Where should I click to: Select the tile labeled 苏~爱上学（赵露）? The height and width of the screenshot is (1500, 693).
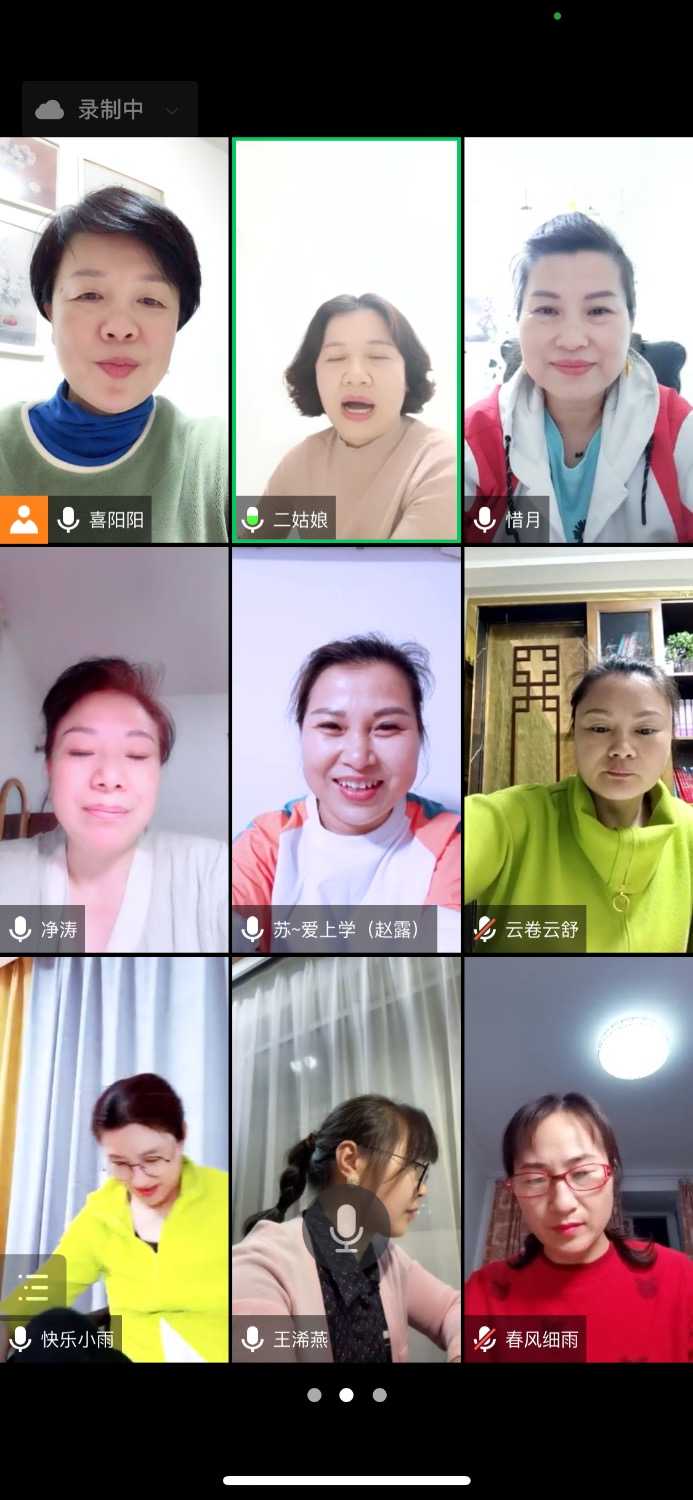(x=346, y=750)
